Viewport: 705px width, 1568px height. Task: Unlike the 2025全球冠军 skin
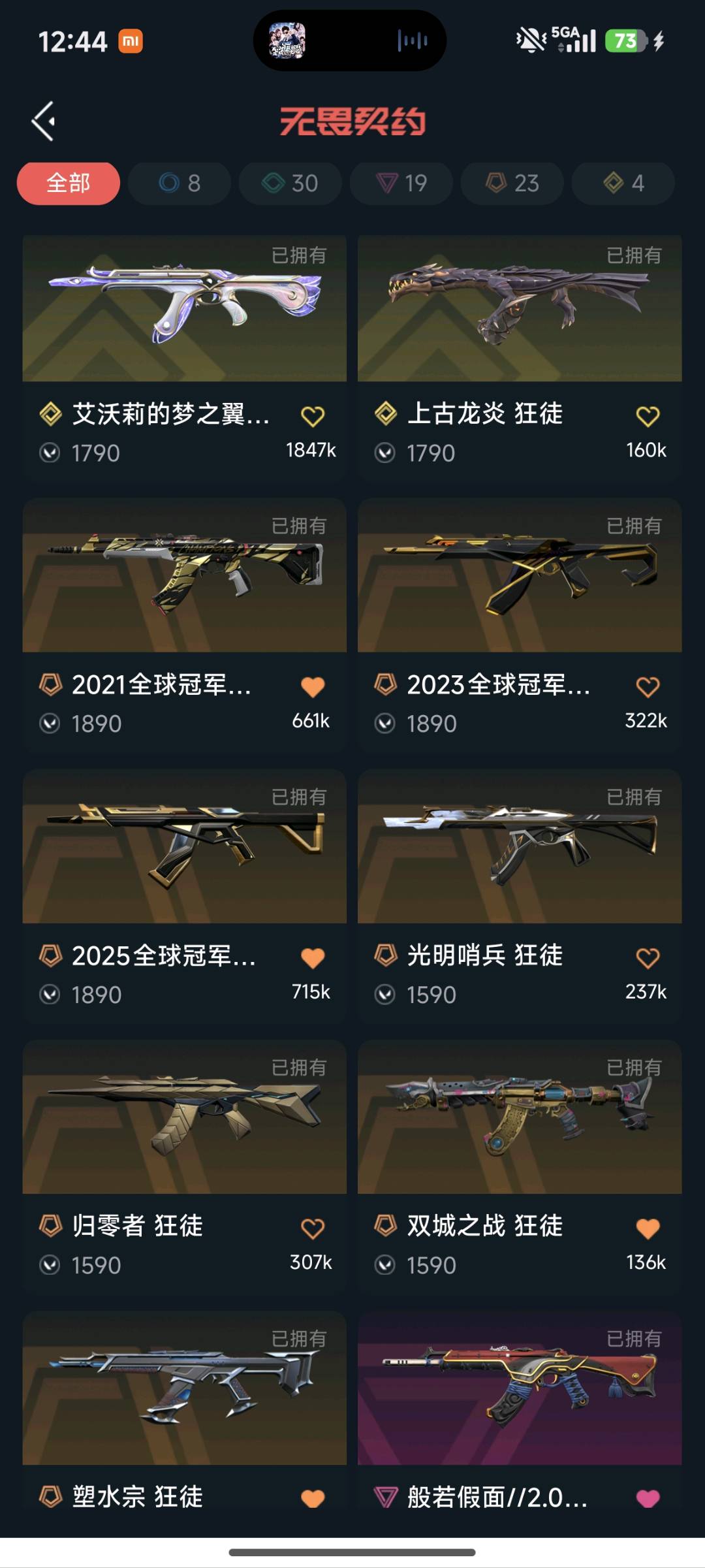313,958
